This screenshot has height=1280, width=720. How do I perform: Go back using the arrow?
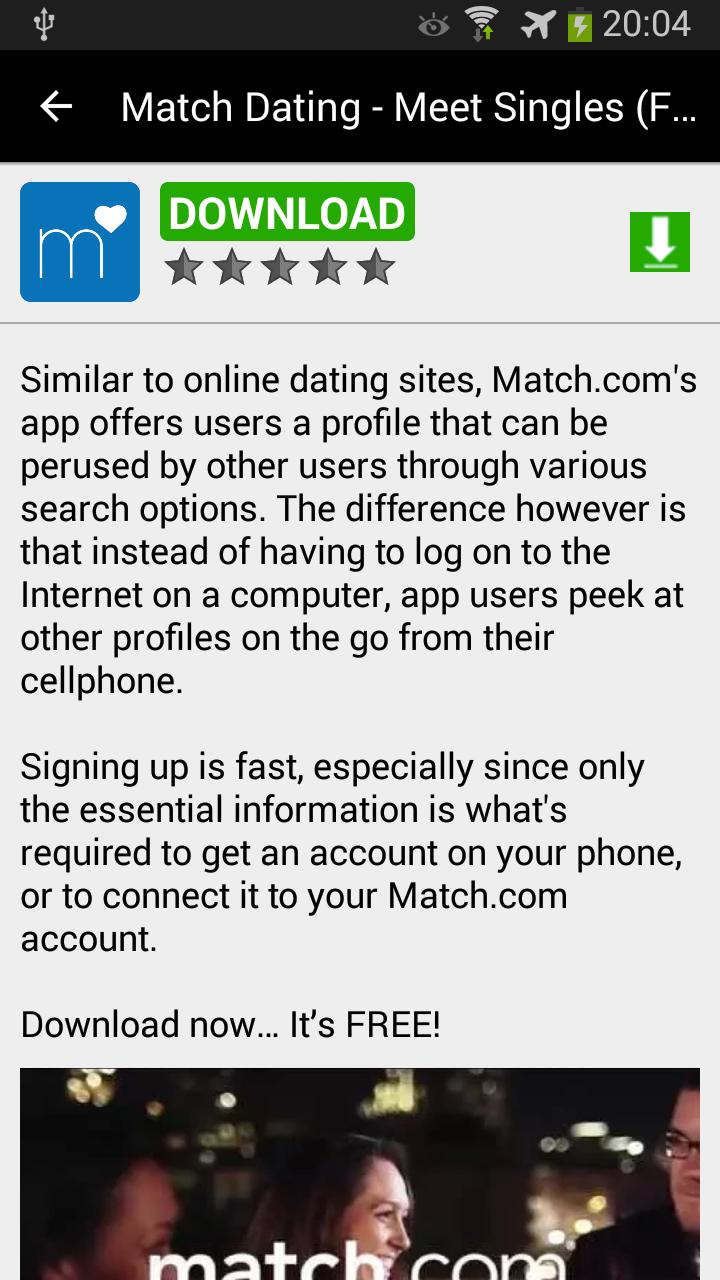[x=56, y=107]
